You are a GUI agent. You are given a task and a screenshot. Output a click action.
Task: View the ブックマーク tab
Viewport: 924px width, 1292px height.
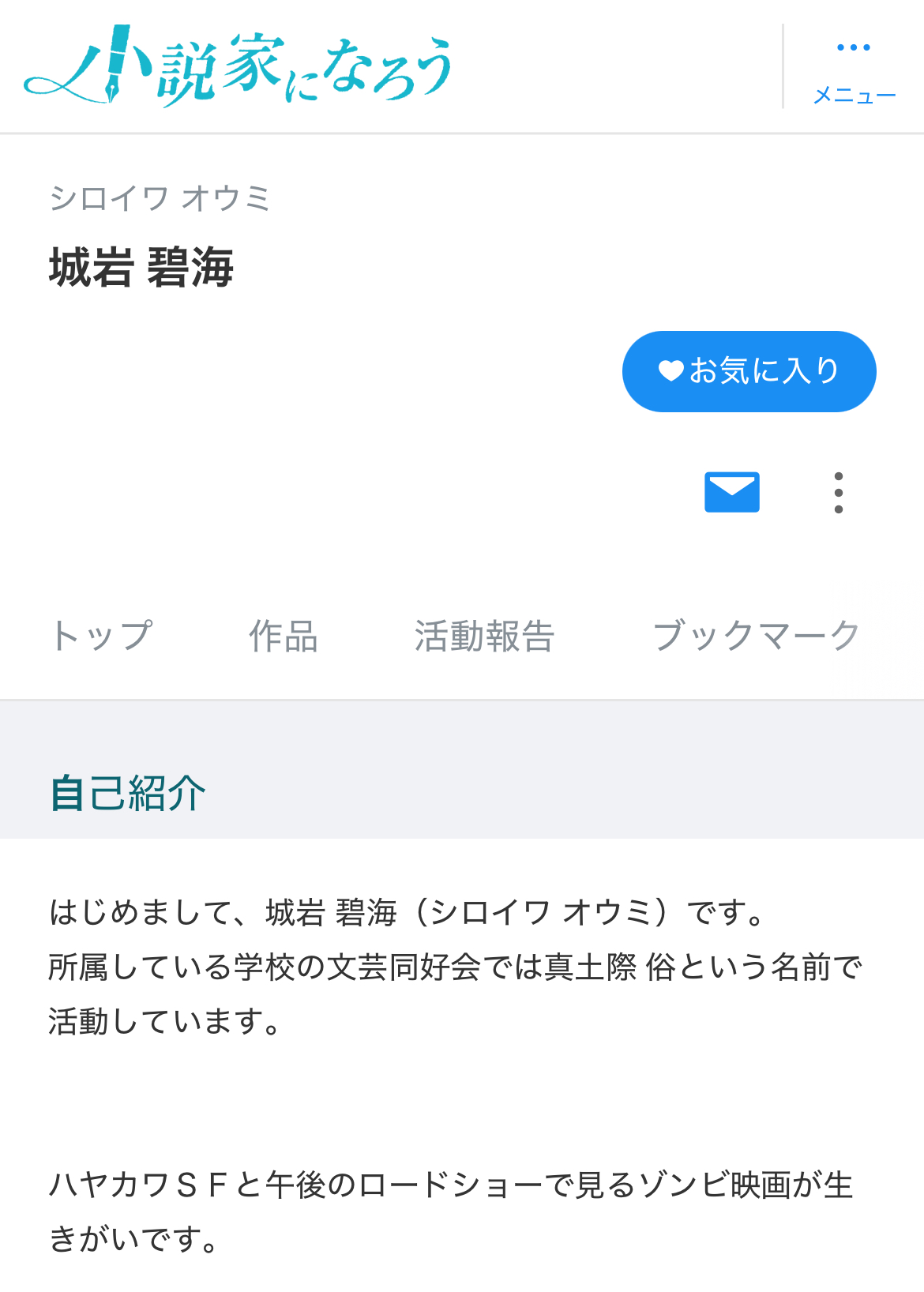[756, 636]
